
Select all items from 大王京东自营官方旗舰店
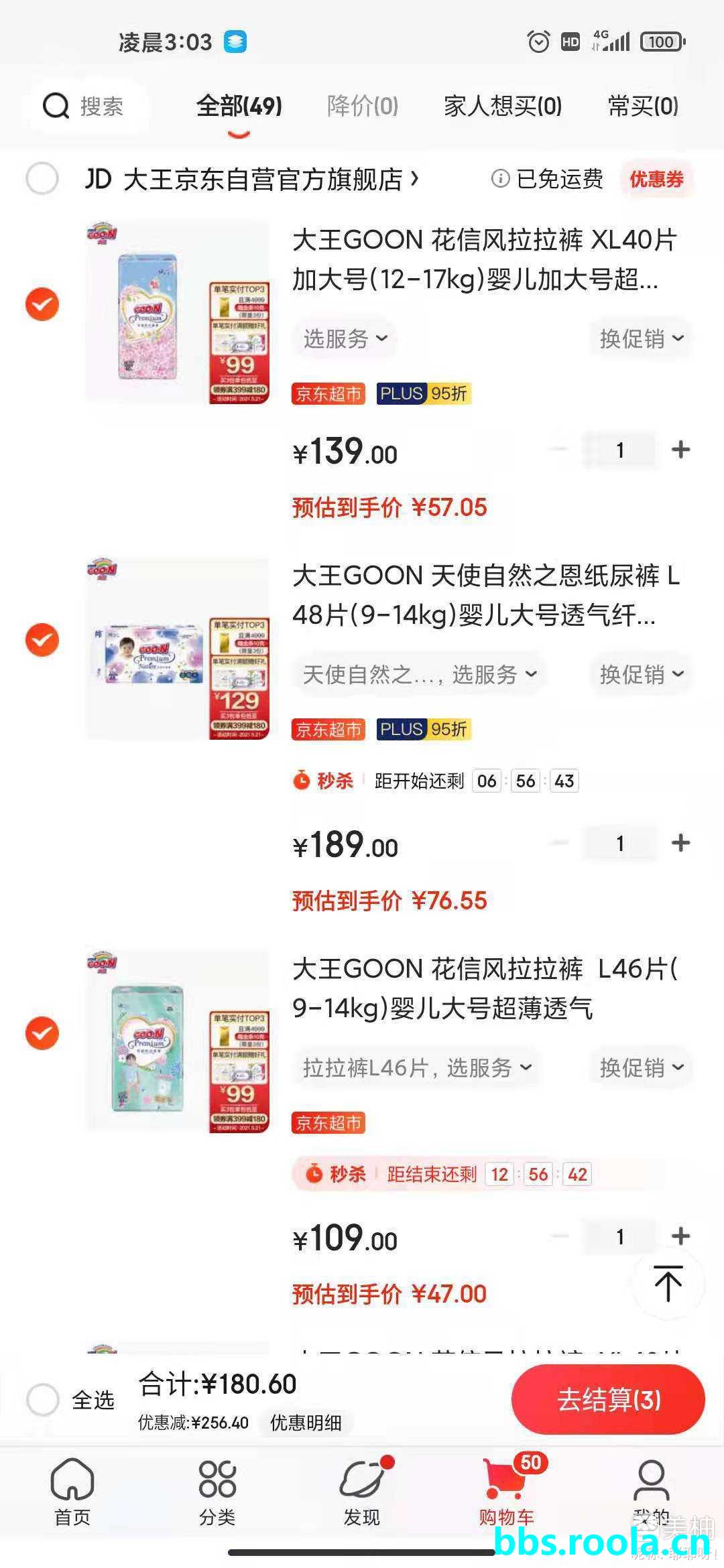pos(42,179)
